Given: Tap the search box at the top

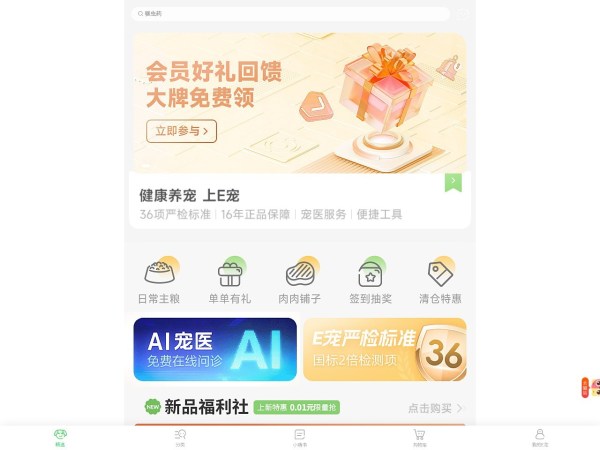Looking at the screenshot, I should (x=288, y=14).
